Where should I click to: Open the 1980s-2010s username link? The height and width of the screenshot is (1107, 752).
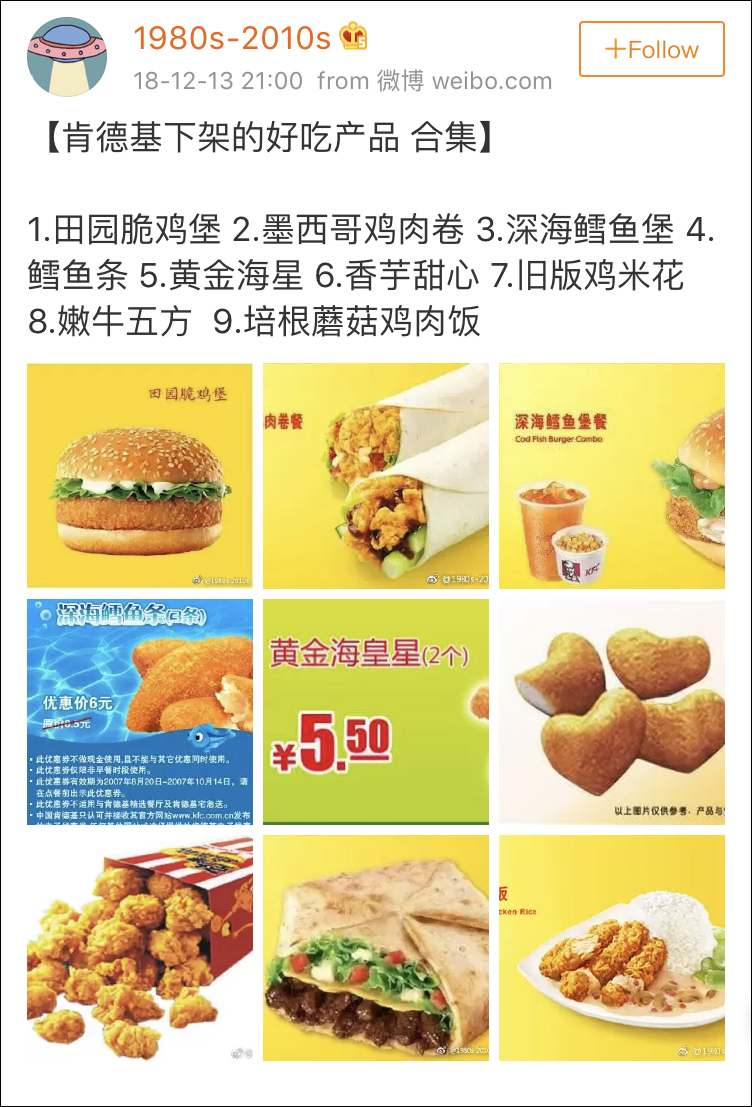(x=231, y=38)
